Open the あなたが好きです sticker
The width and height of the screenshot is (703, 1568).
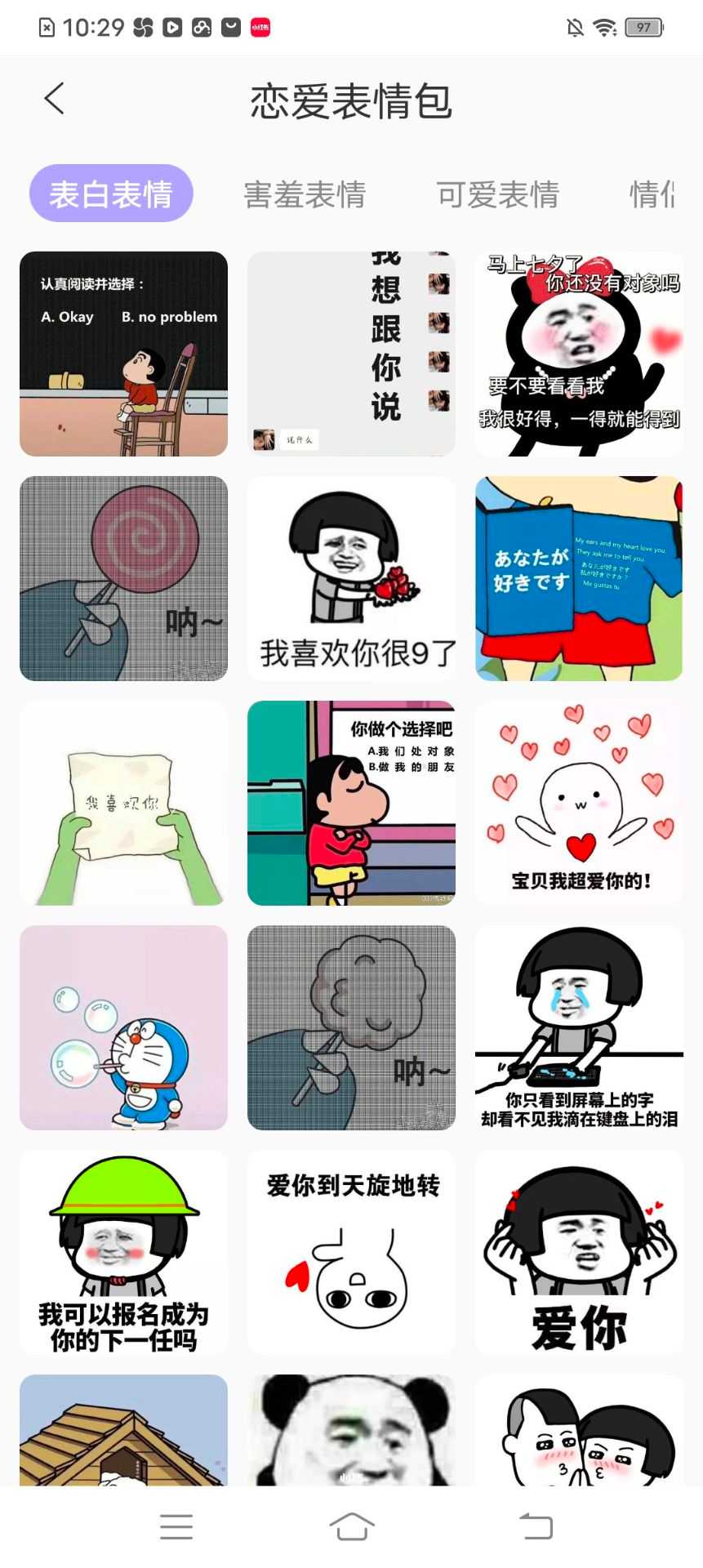[579, 578]
